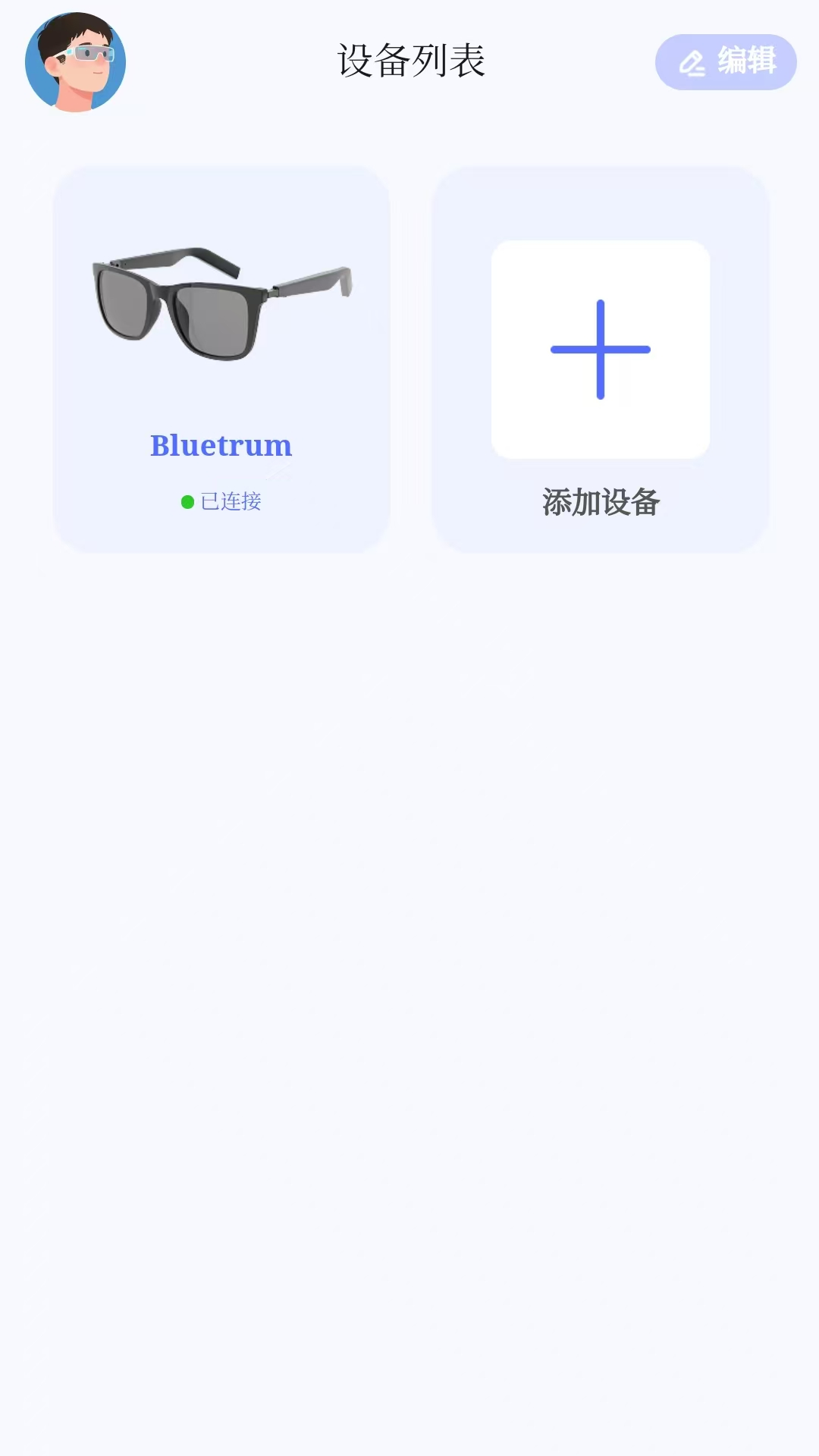819x1456 pixels.
Task: Tap the green connection dot beside 已连接
Action: coord(187,501)
